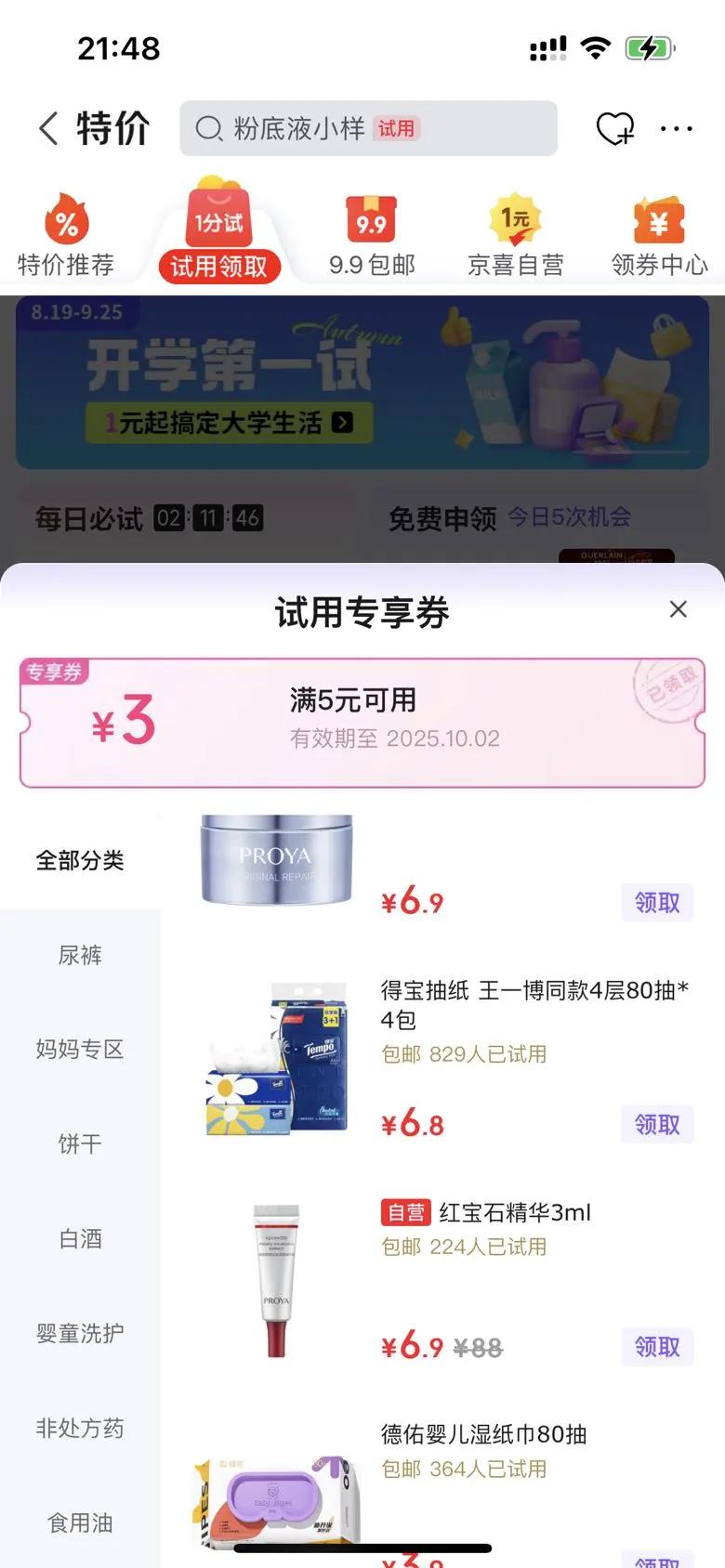Close the 试用专享券 popup
This screenshot has width=725, height=1568.
point(679,609)
